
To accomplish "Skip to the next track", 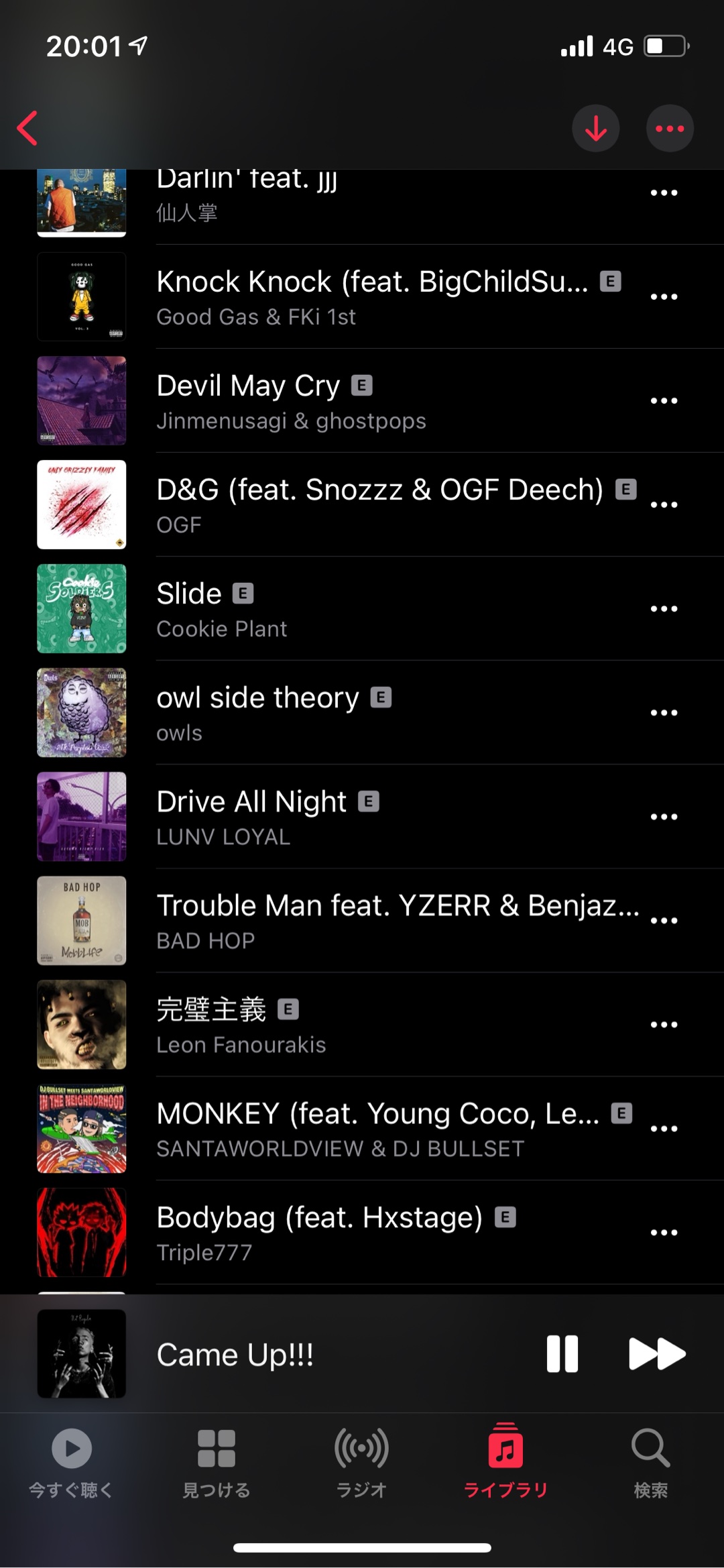I will pos(656,1354).
